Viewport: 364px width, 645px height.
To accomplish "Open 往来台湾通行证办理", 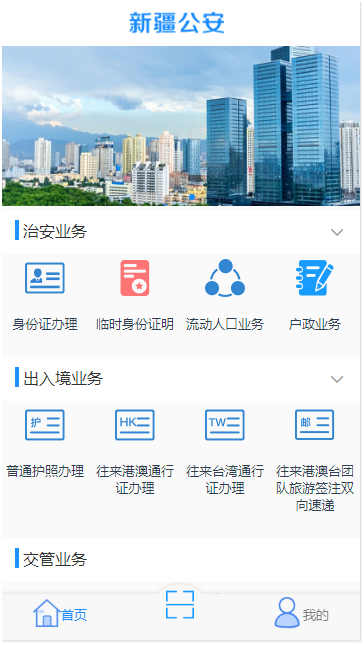I will coord(225,452).
